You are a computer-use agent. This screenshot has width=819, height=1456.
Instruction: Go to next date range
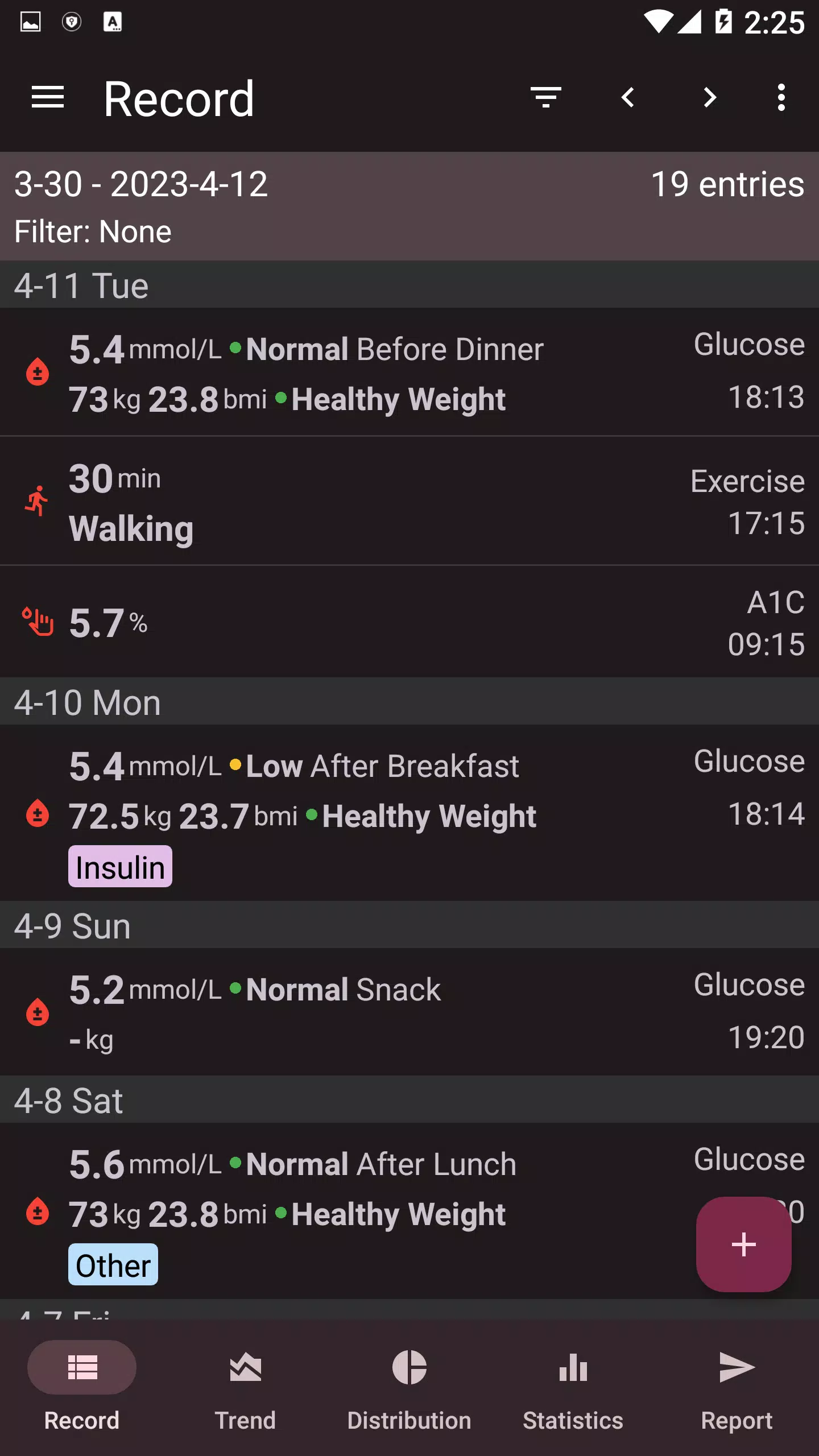tap(710, 98)
